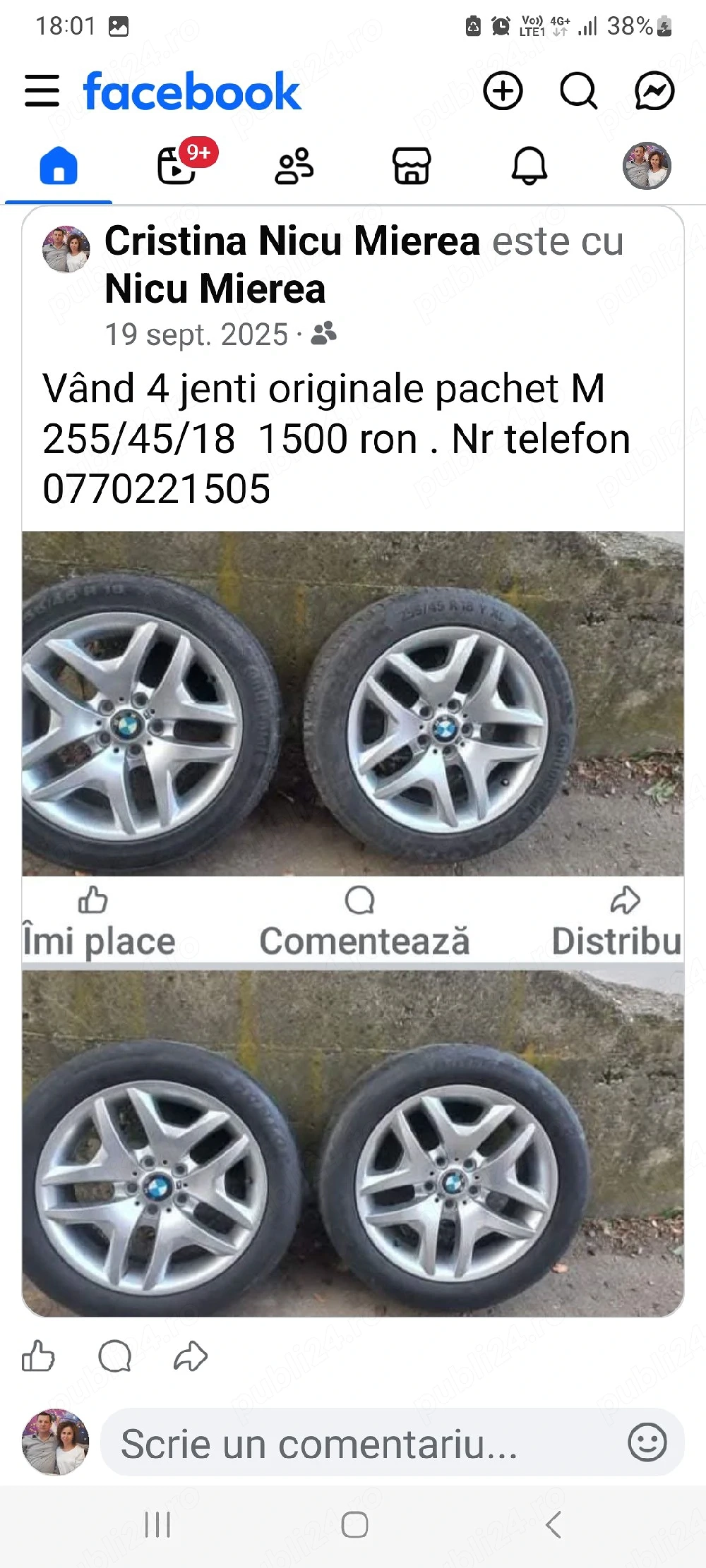706x1568 pixels.
Task: Open the hamburger menu
Action: pos(42,91)
